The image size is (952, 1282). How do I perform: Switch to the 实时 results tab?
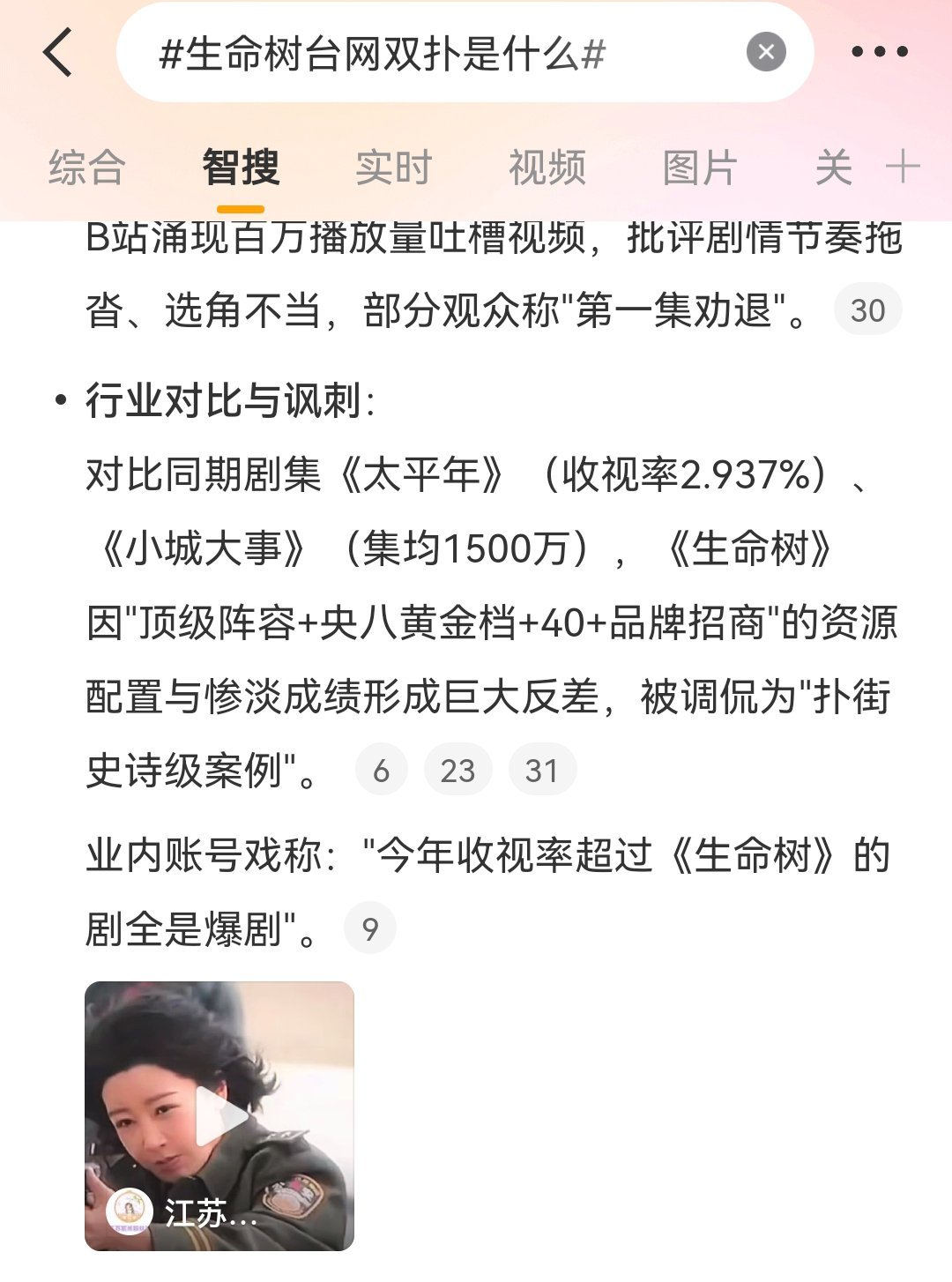coord(390,168)
